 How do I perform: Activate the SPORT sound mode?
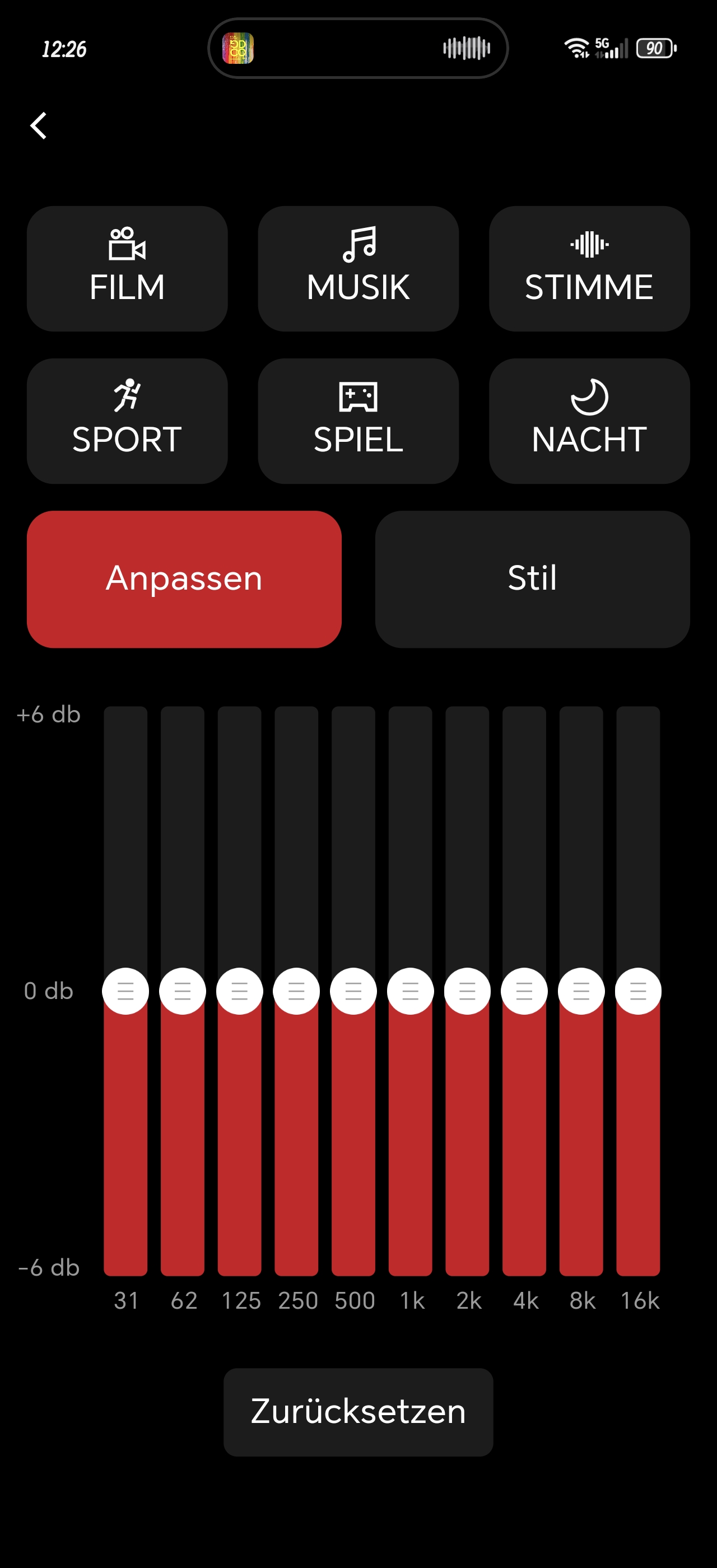[127, 421]
